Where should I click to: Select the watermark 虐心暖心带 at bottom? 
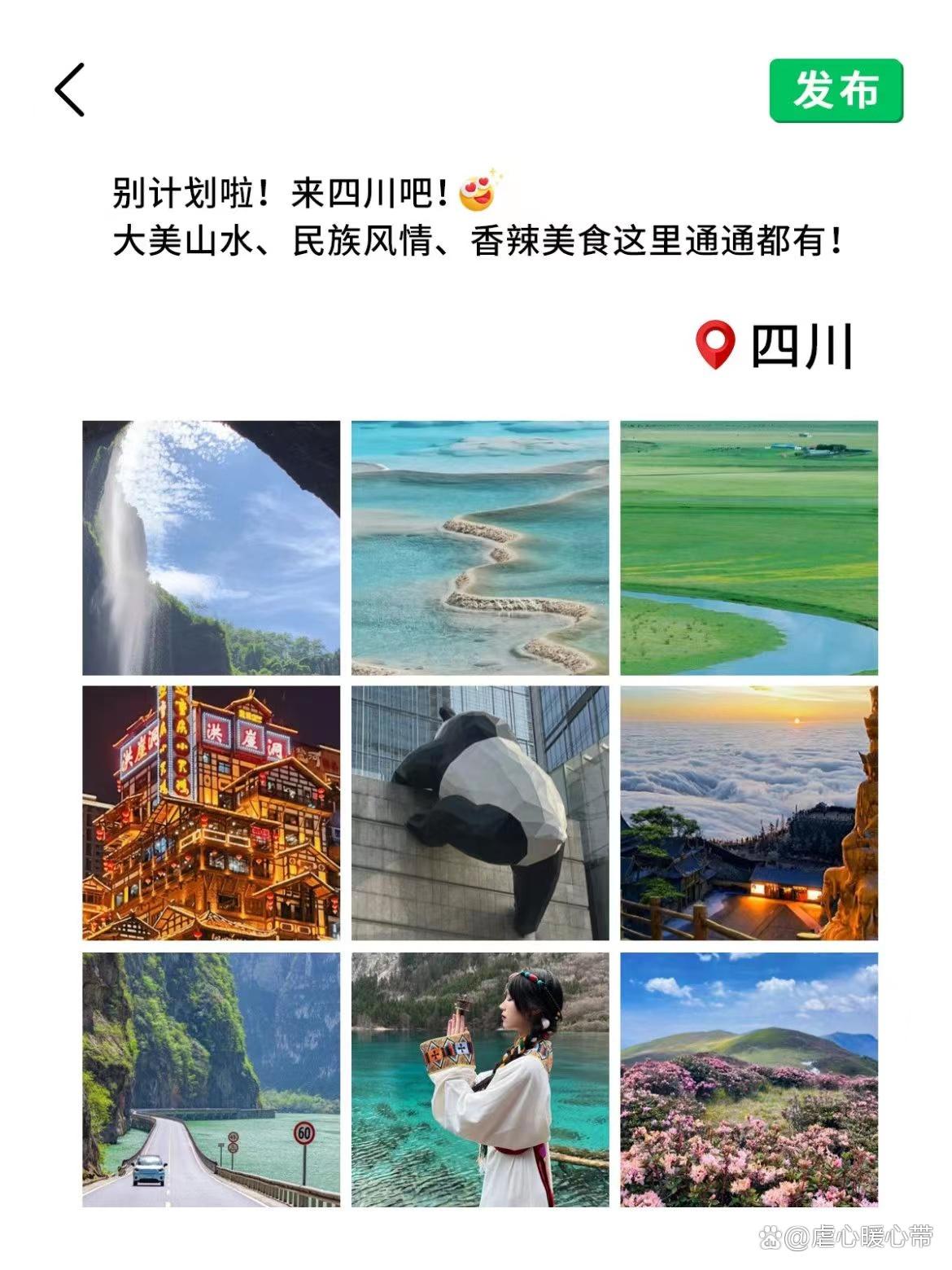point(846,1238)
